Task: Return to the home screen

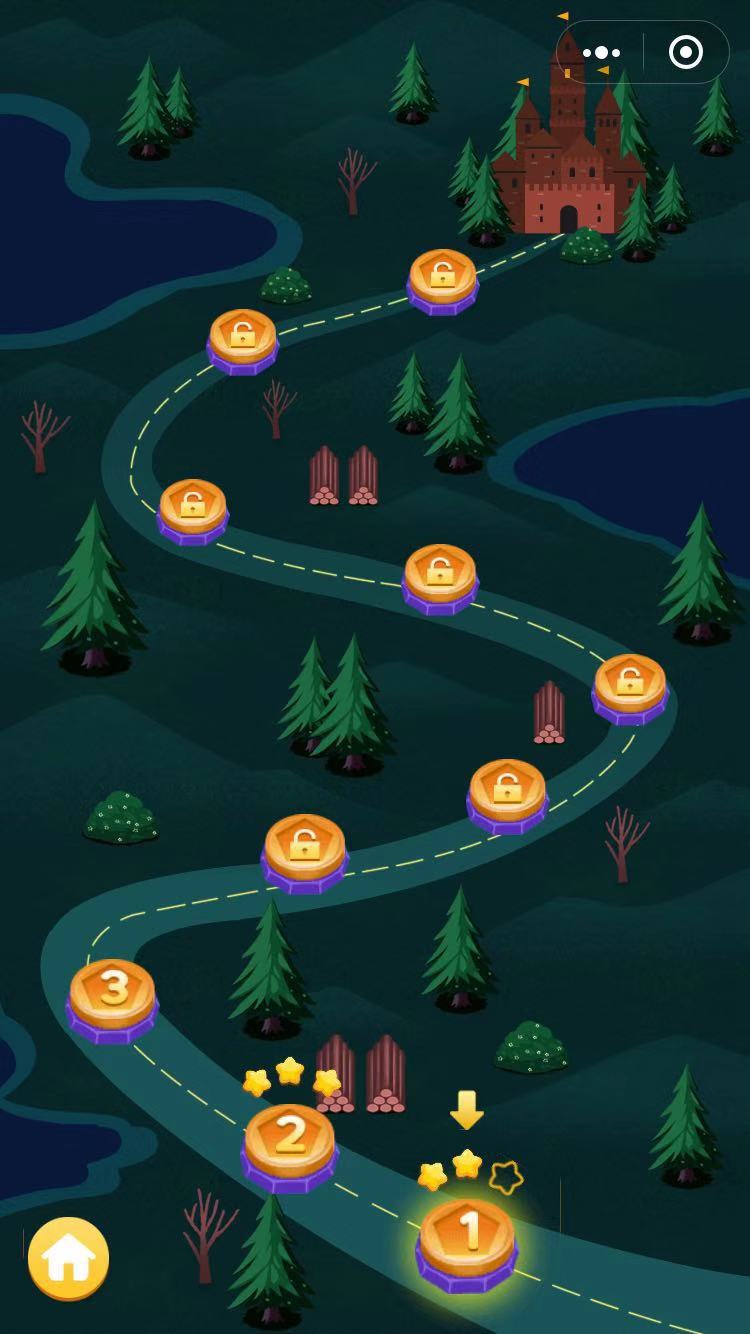Action: 68,1259
